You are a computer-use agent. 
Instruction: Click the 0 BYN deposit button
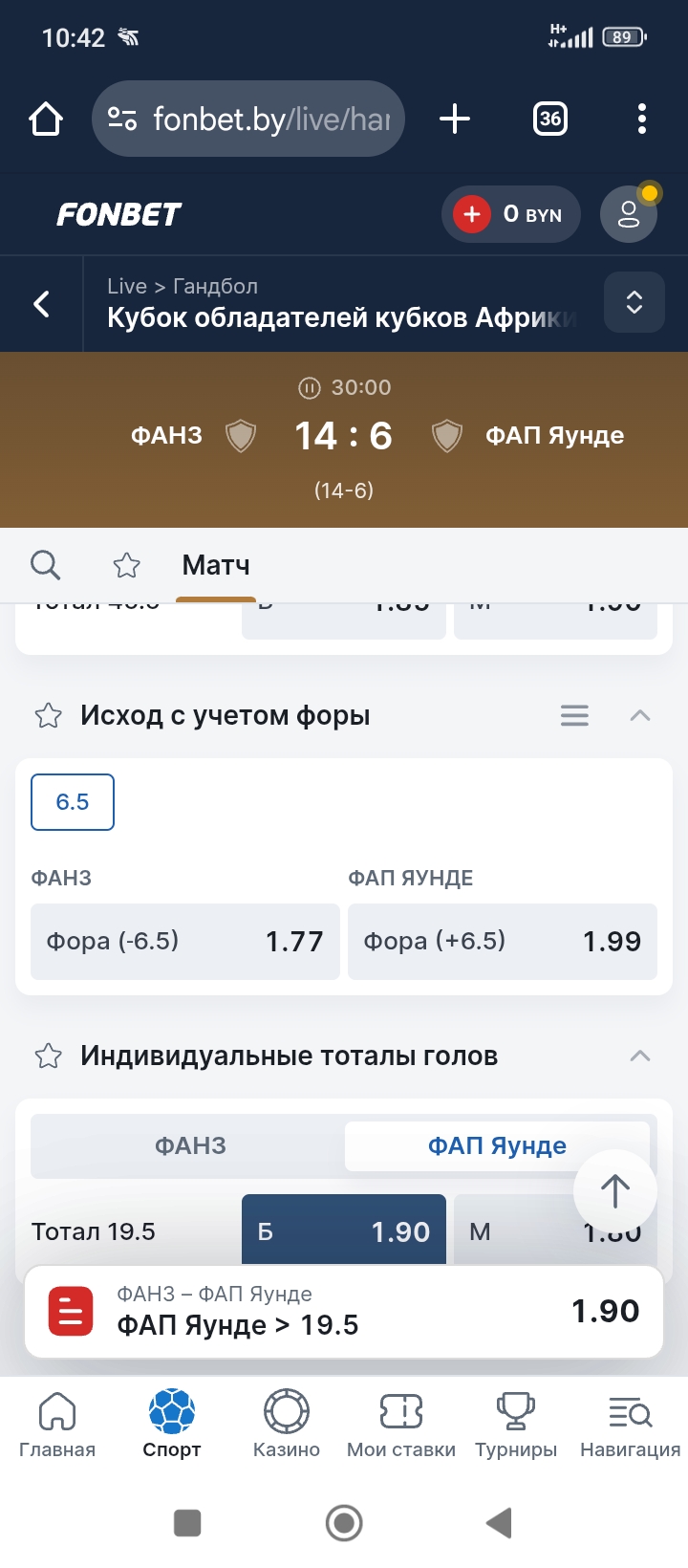click(510, 214)
